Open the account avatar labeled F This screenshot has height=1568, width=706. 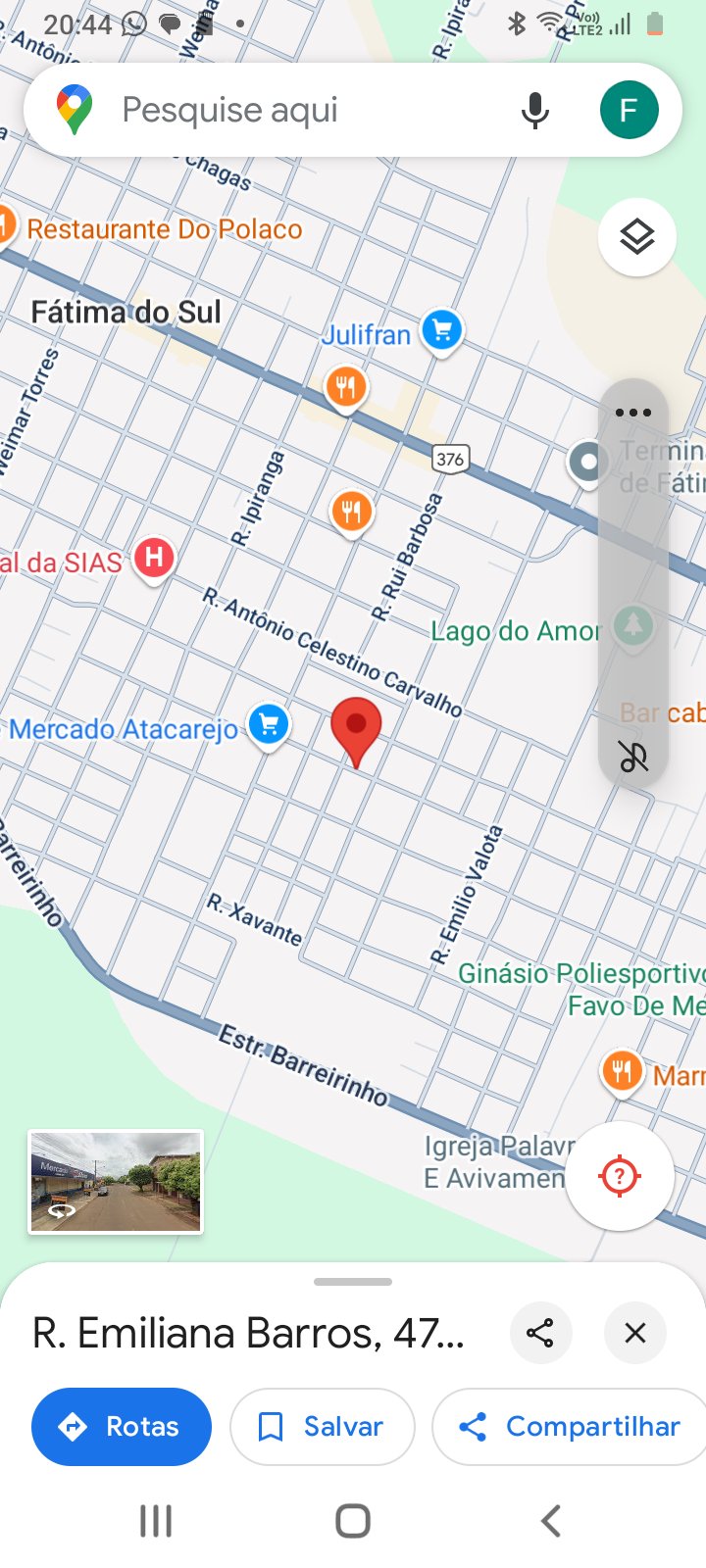click(629, 110)
